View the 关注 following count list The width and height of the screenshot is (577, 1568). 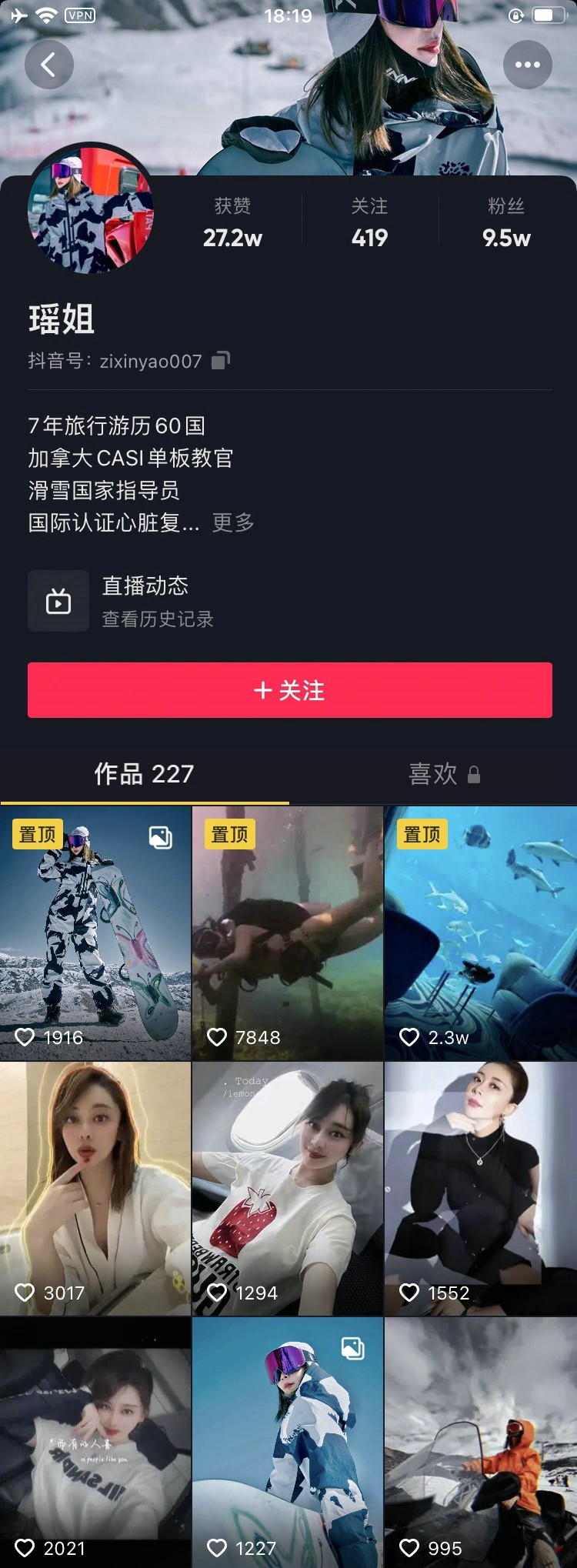pos(369,223)
